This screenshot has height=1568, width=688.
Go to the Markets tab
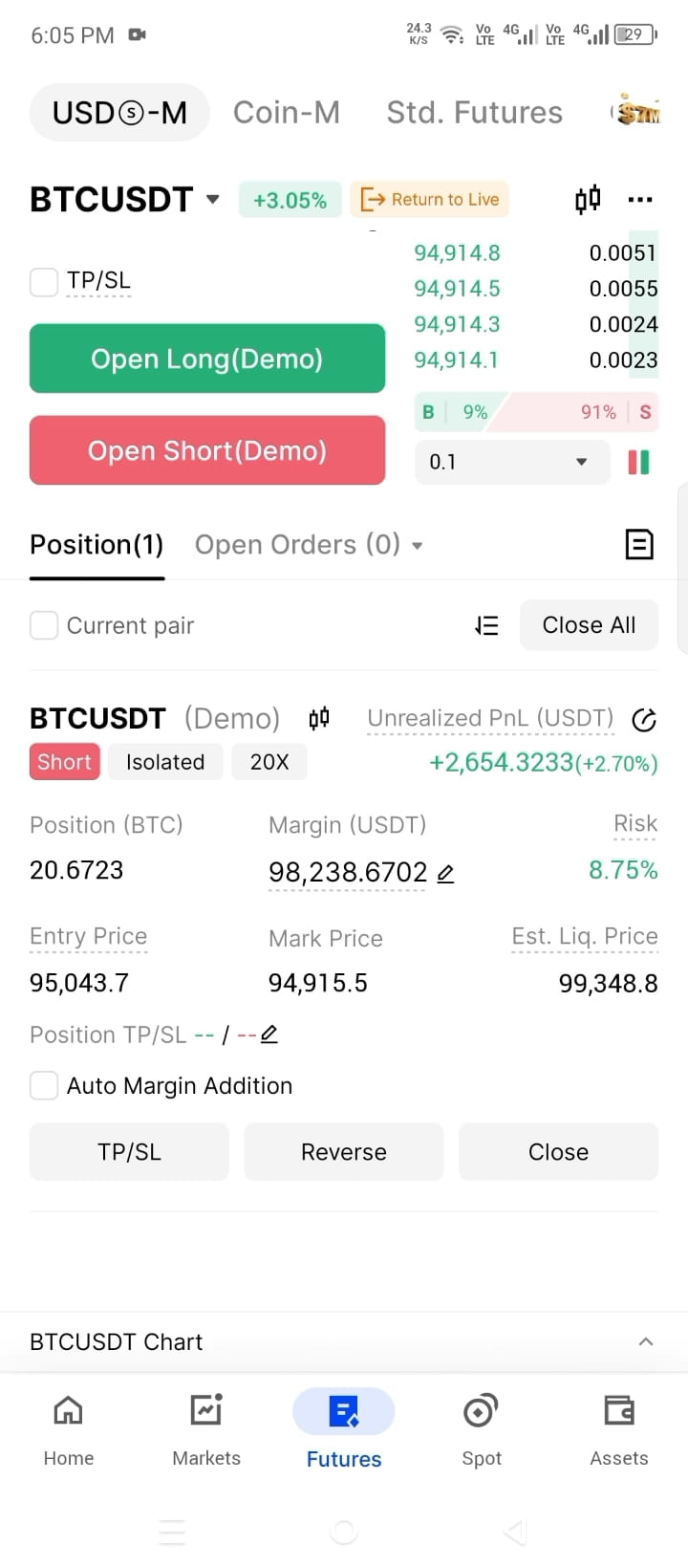(206, 1429)
